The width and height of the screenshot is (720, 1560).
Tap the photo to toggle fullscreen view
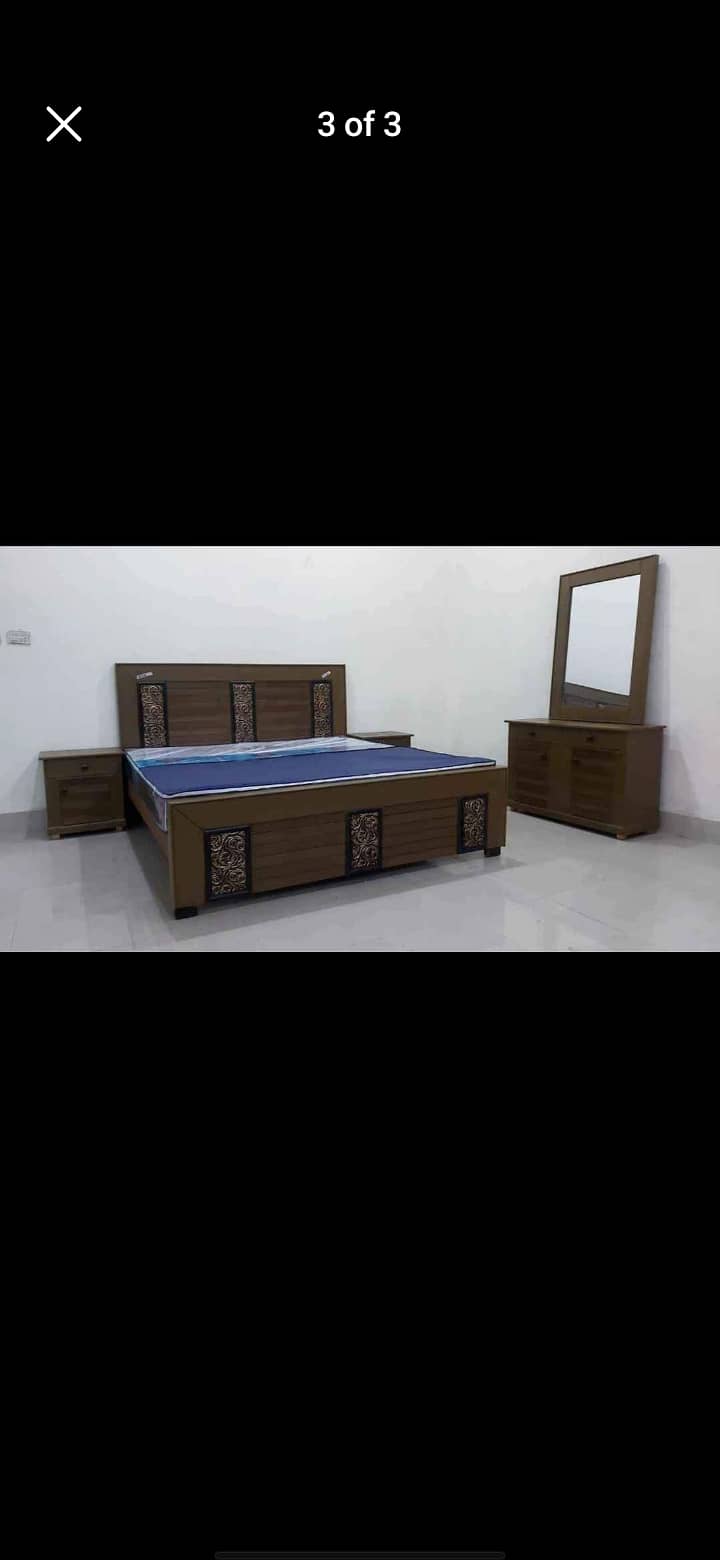(x=360, y=750)
